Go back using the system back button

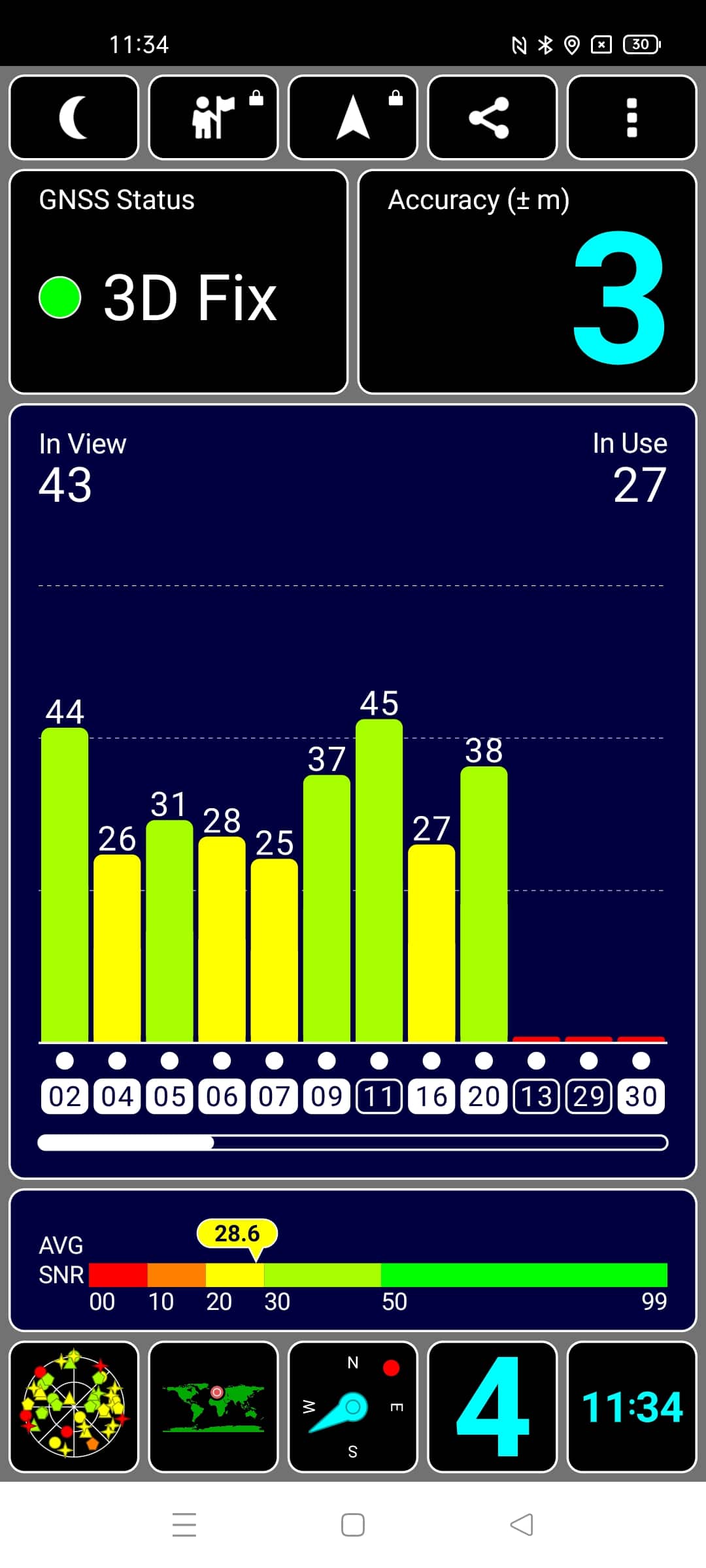tap(521, 1525)
